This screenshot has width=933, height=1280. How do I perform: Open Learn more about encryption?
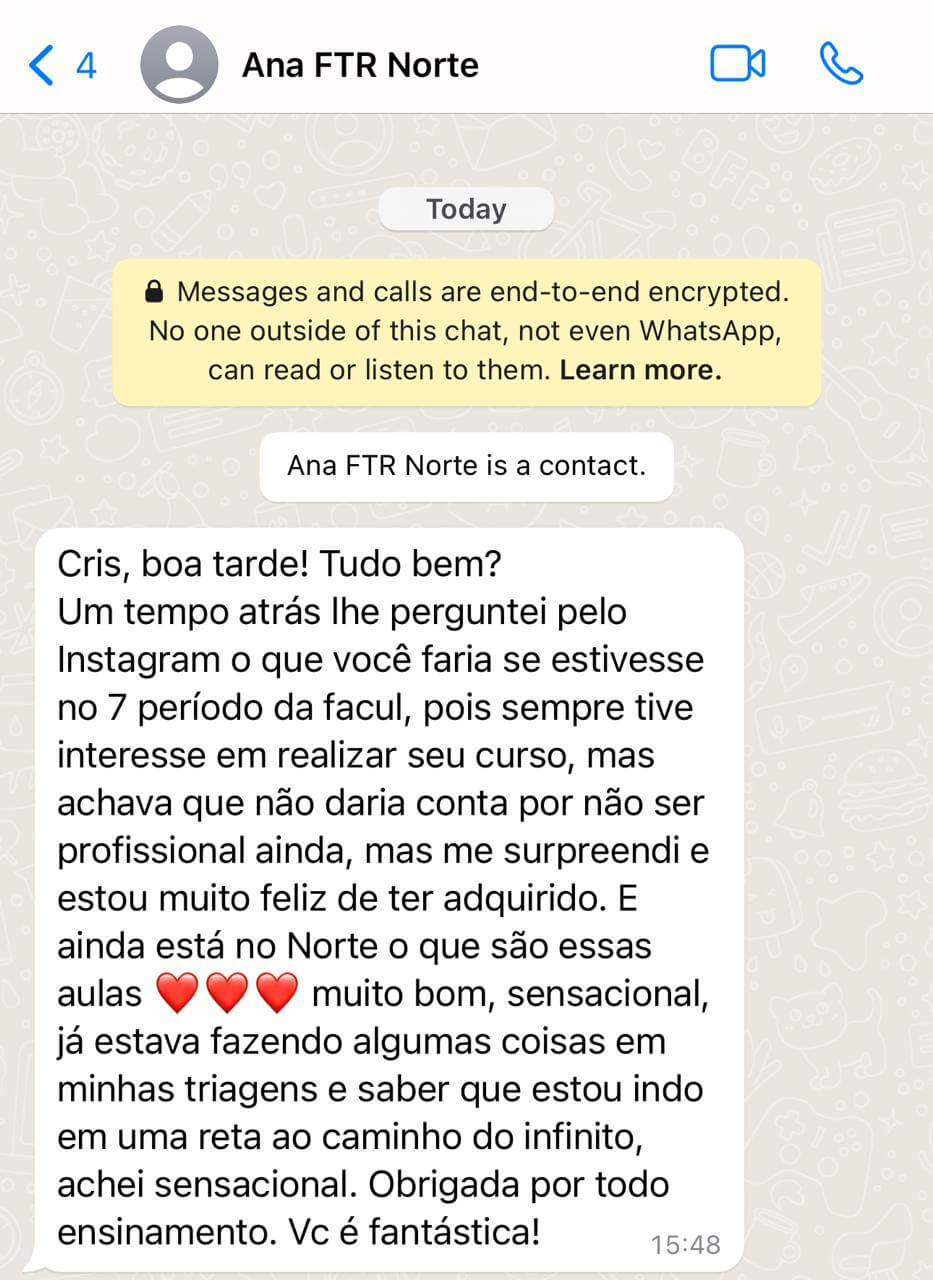pyautogui.click(x=640, y=370)
